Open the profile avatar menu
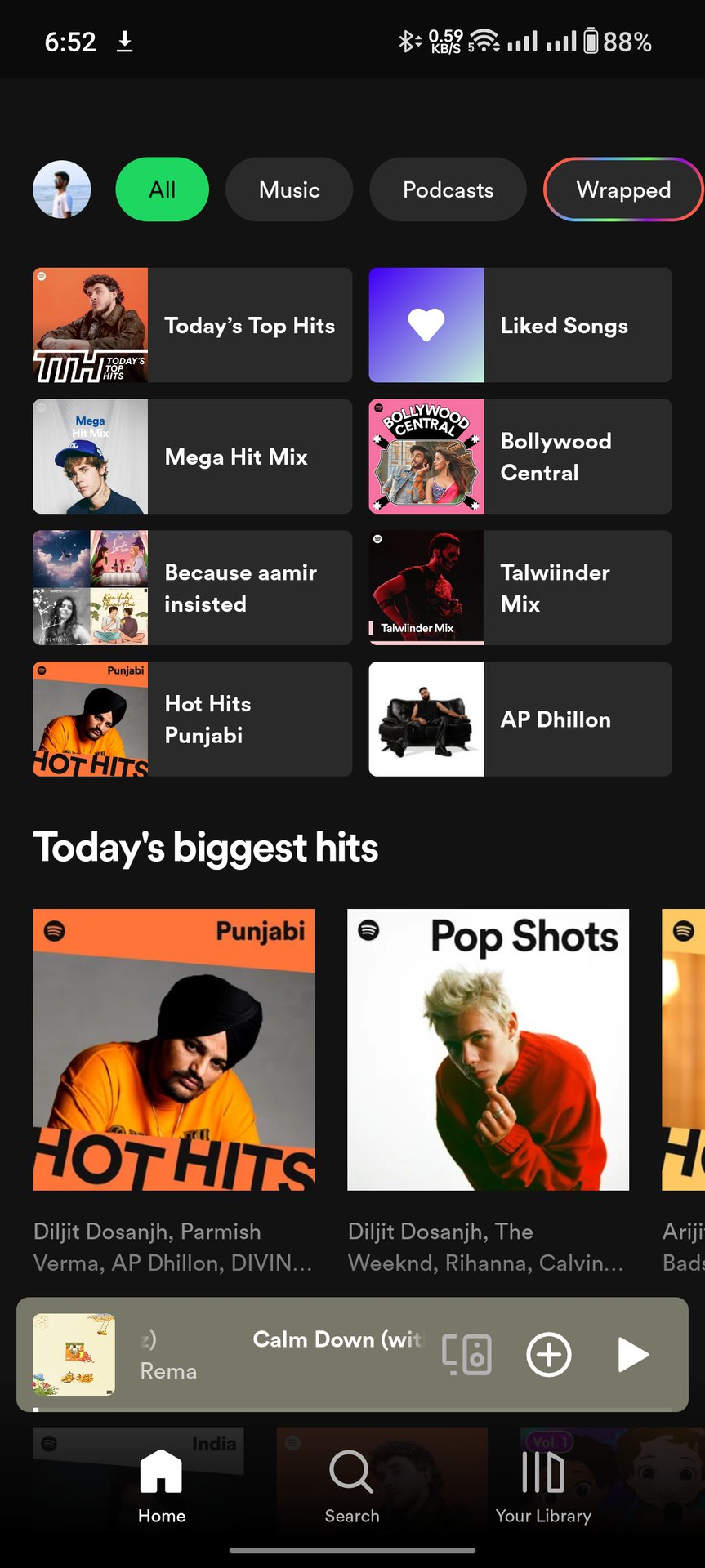Viewport: 705px width, 1568px height. [61, 189]
